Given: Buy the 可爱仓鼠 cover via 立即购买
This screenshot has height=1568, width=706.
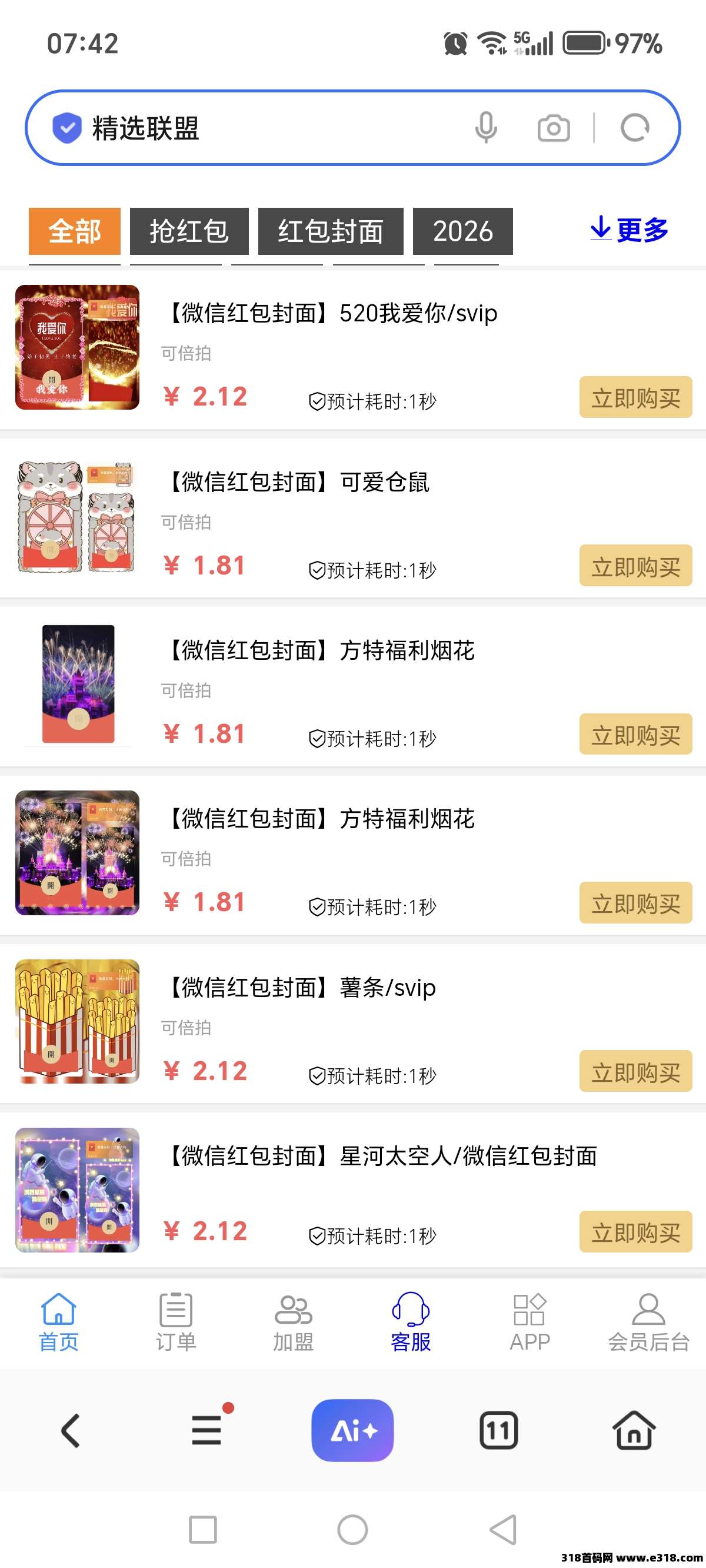Looking at the screenshot, I should click(635, 566).
